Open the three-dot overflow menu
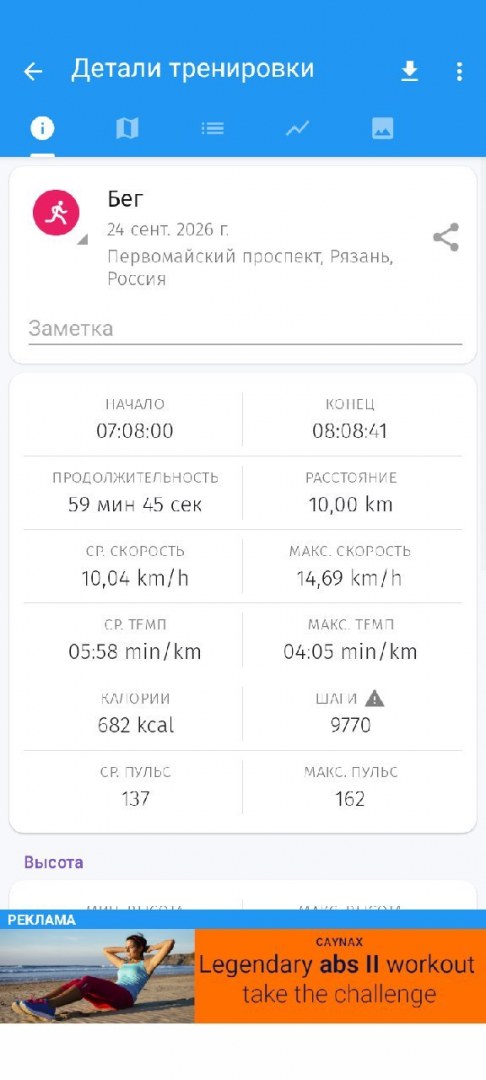Image resolution: width=486 pixels, height=1080 pixels. [x=459, y=71]
